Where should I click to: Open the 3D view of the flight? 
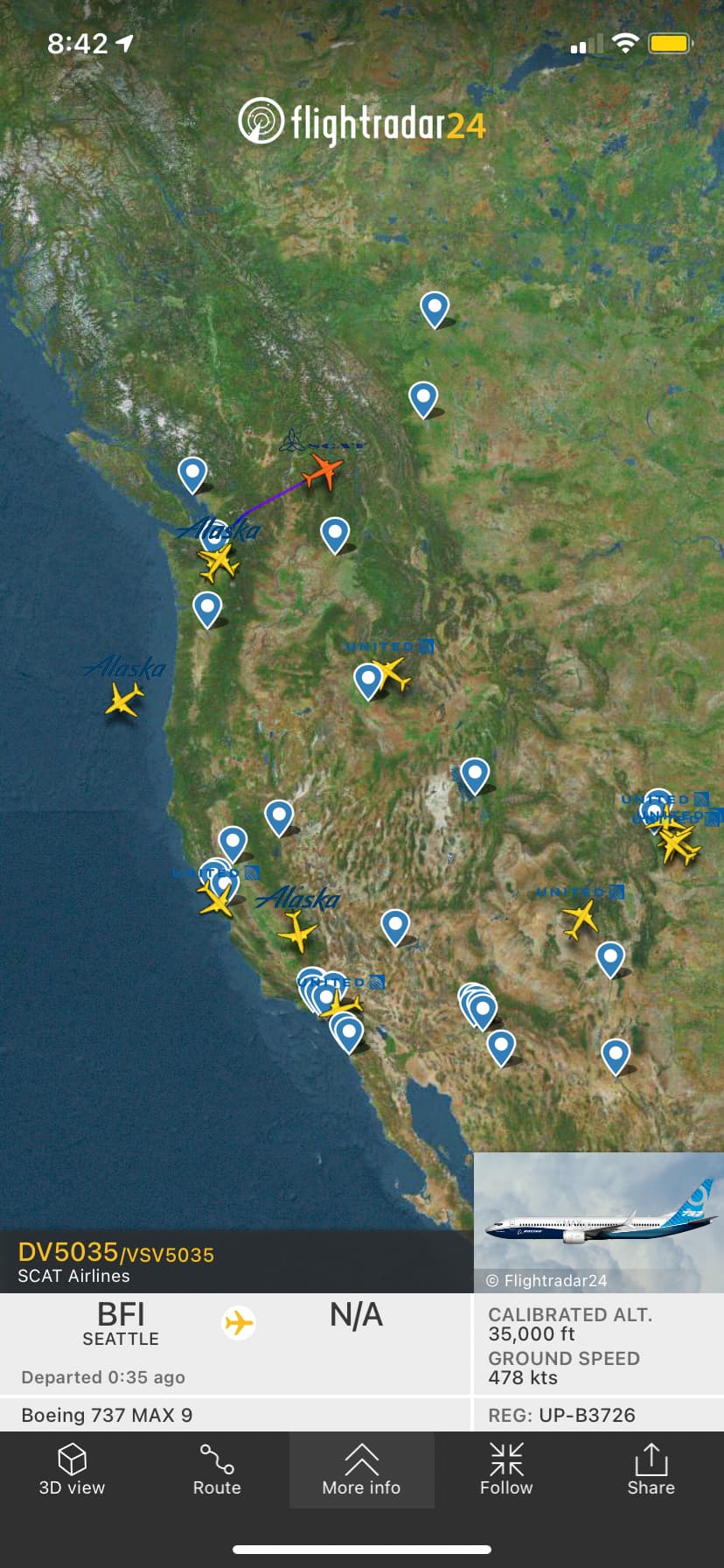pyautogui.click(x=72, y=1470)
